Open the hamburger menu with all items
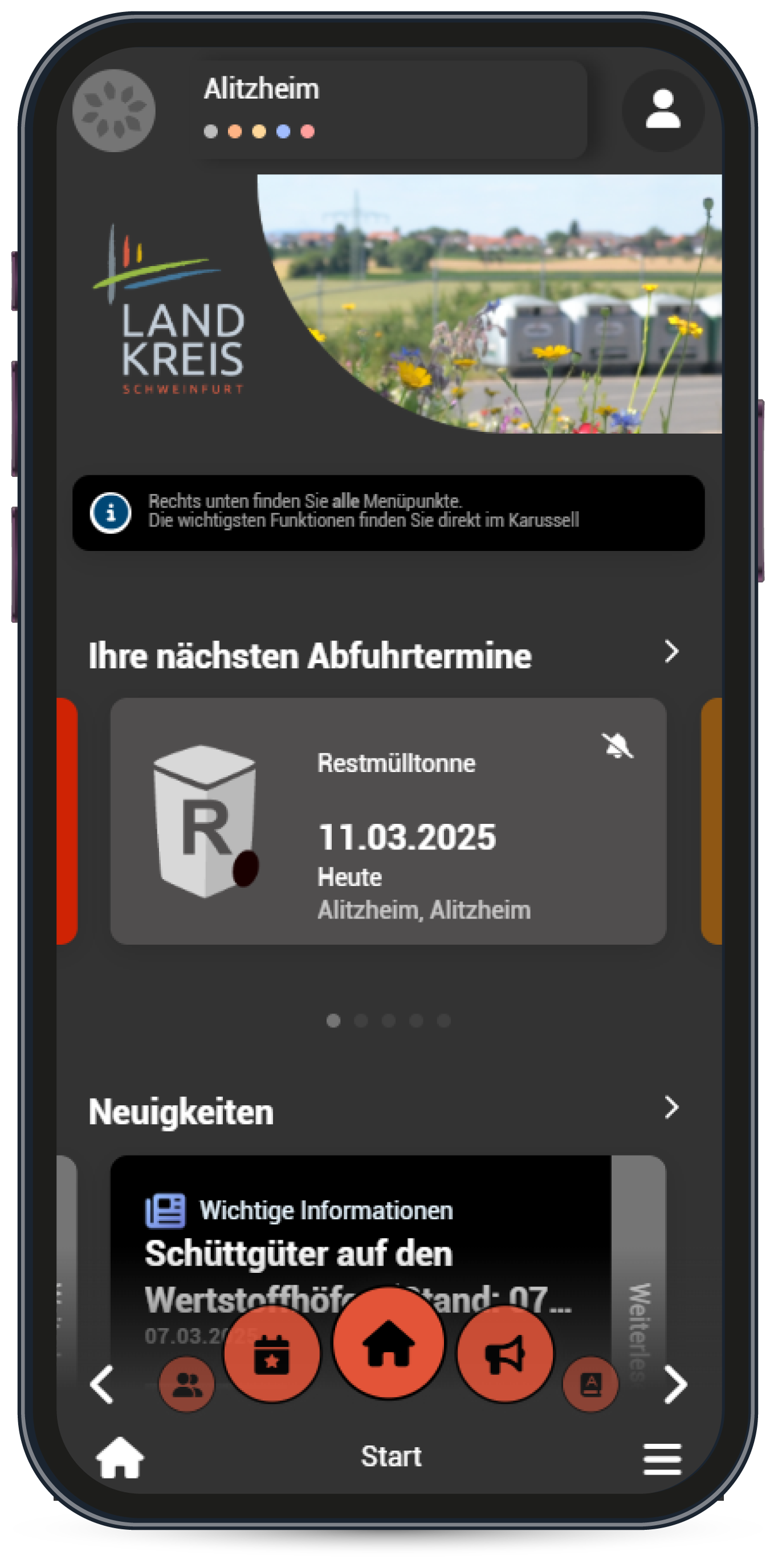The image size is (774, 1568). [662, 1459]
